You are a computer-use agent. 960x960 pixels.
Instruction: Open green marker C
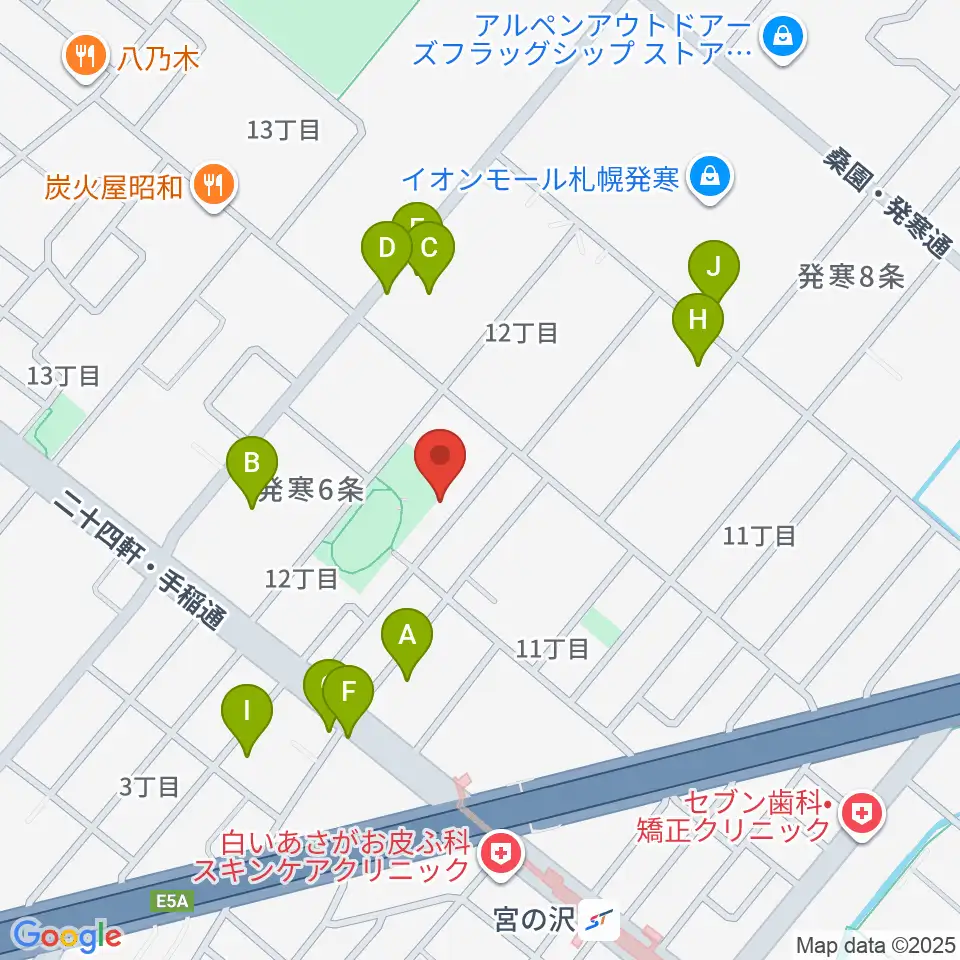point(428,250)
